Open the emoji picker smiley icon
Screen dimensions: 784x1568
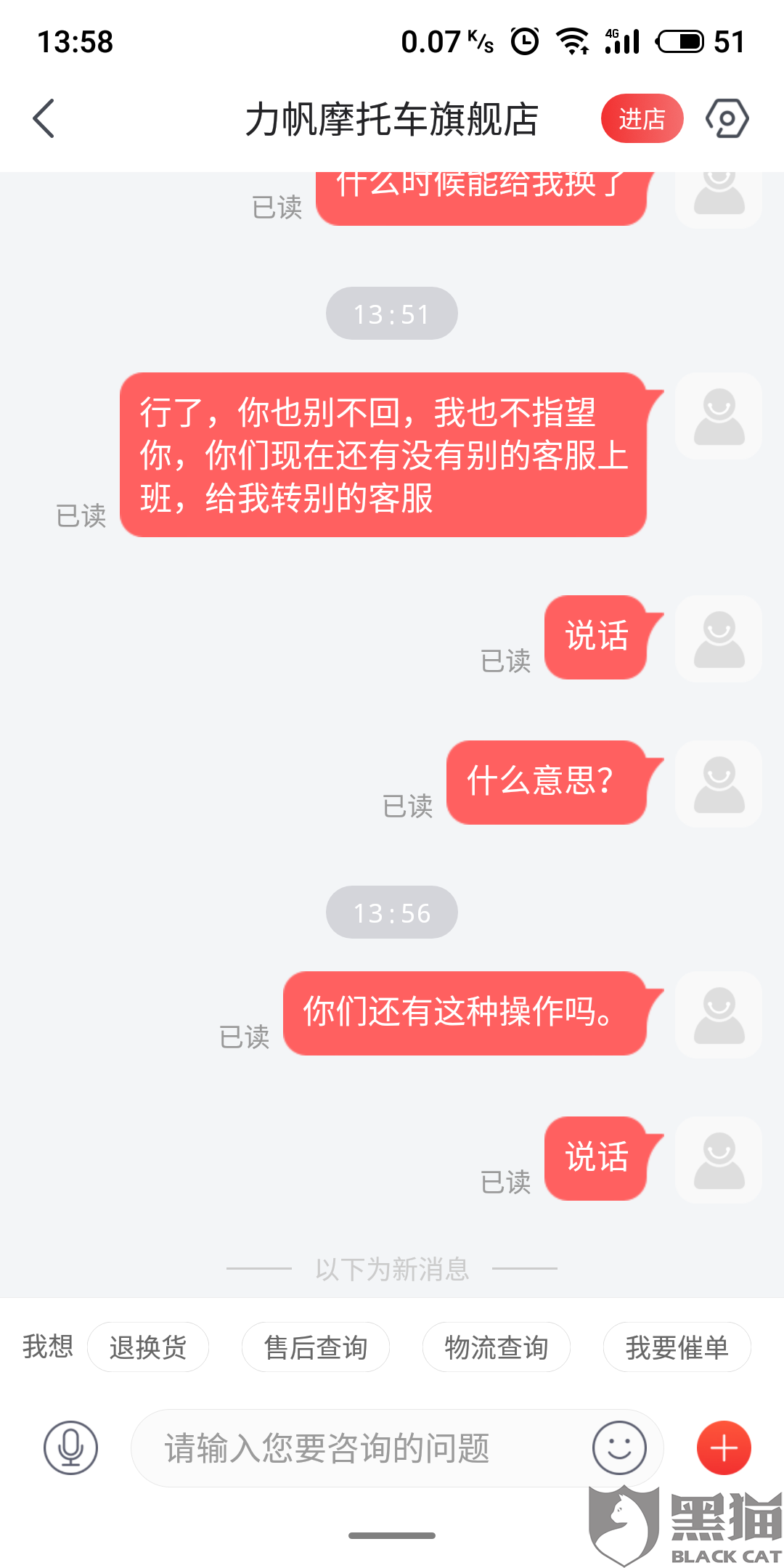click(619, 1448)
